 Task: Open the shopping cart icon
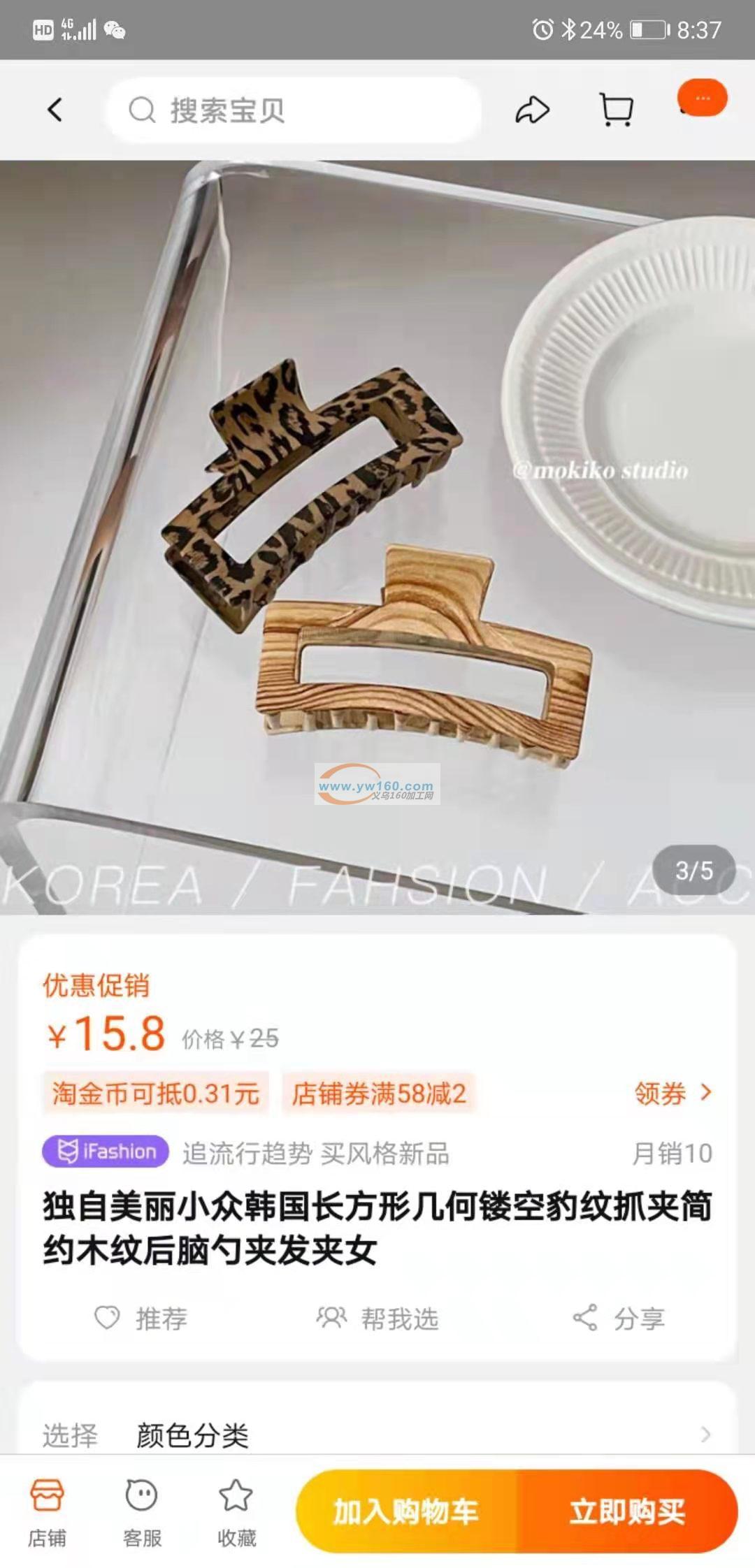617,110
